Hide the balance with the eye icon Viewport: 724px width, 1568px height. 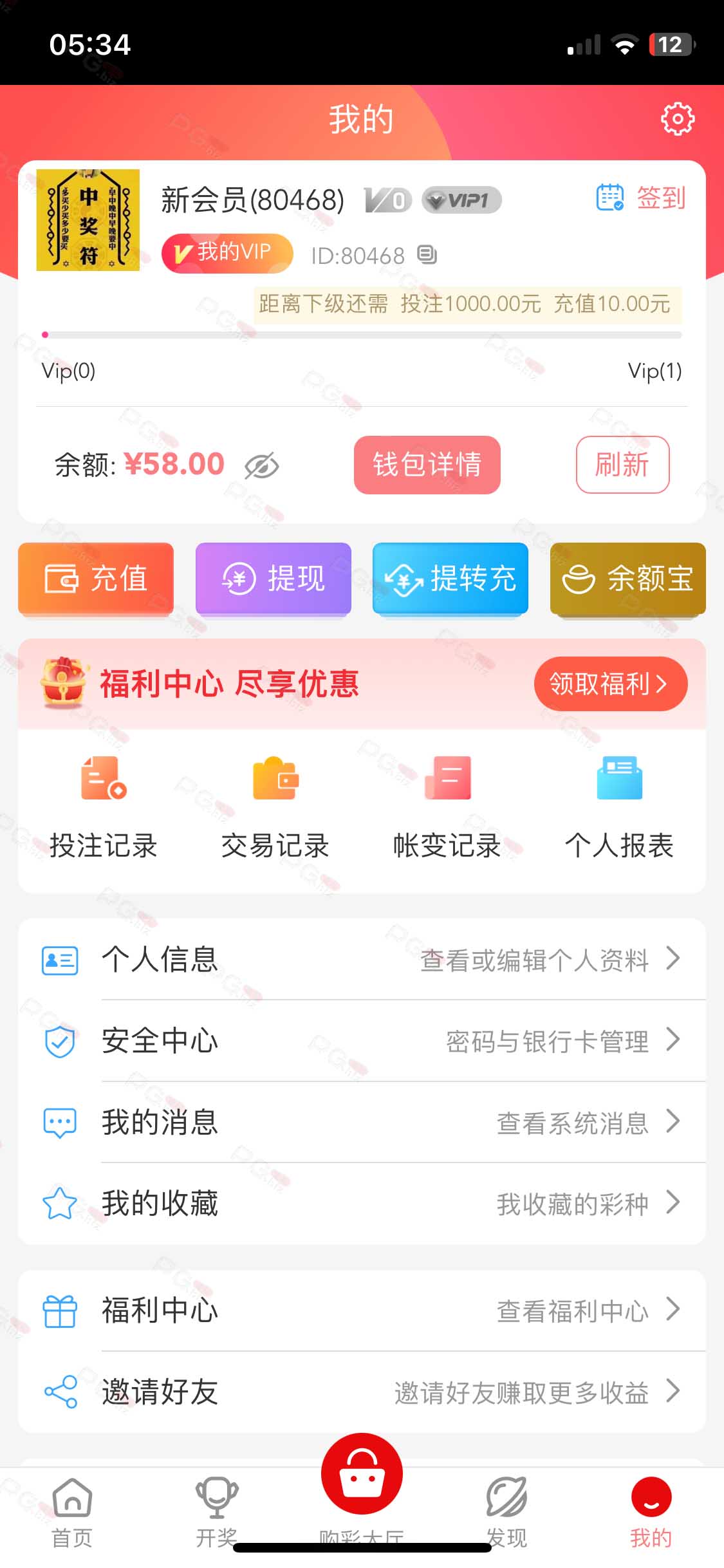point(261,465)
